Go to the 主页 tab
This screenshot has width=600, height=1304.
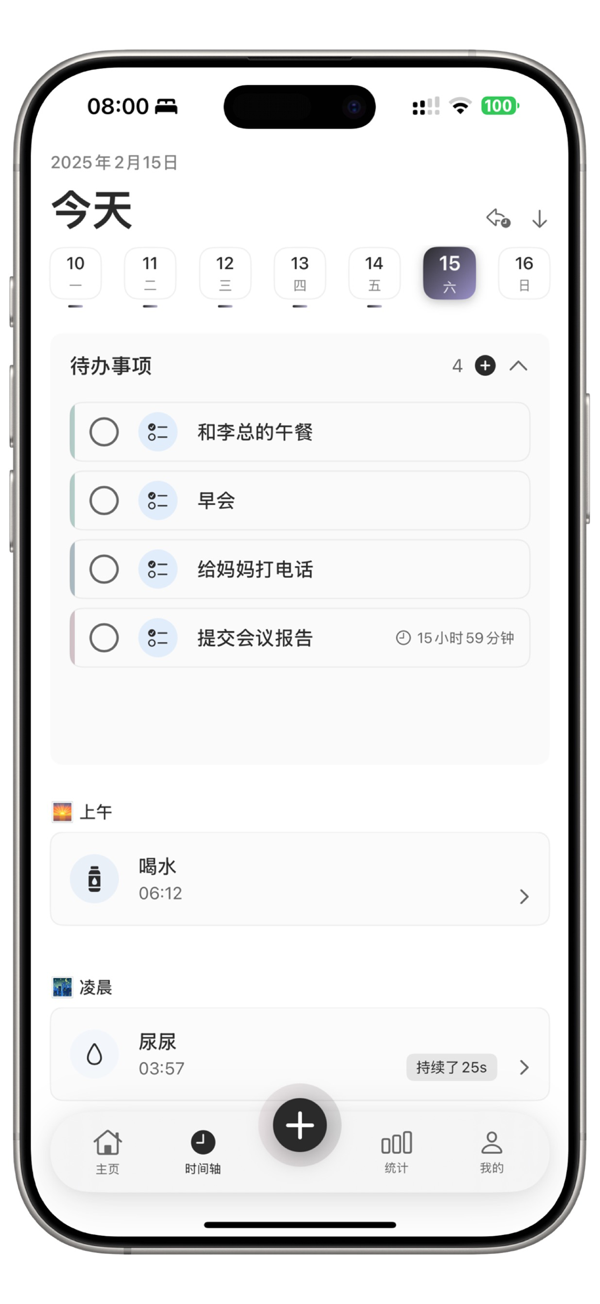point(107,1151)
